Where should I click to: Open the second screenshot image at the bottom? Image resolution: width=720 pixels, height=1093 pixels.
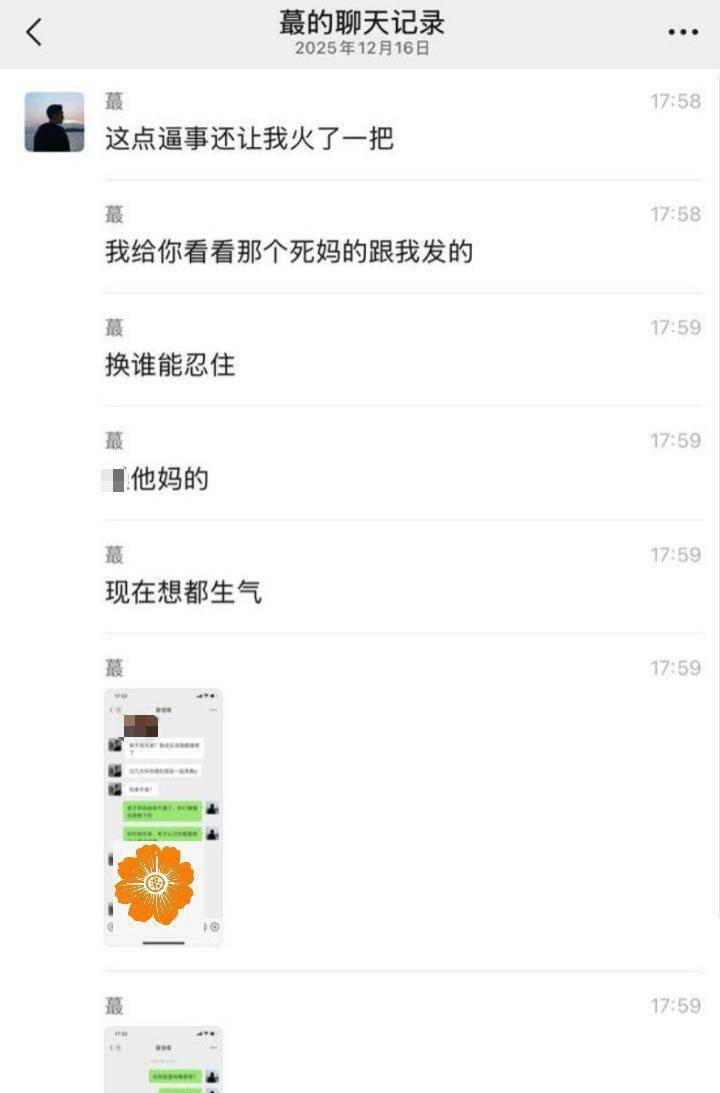[x=164, y=1060]
